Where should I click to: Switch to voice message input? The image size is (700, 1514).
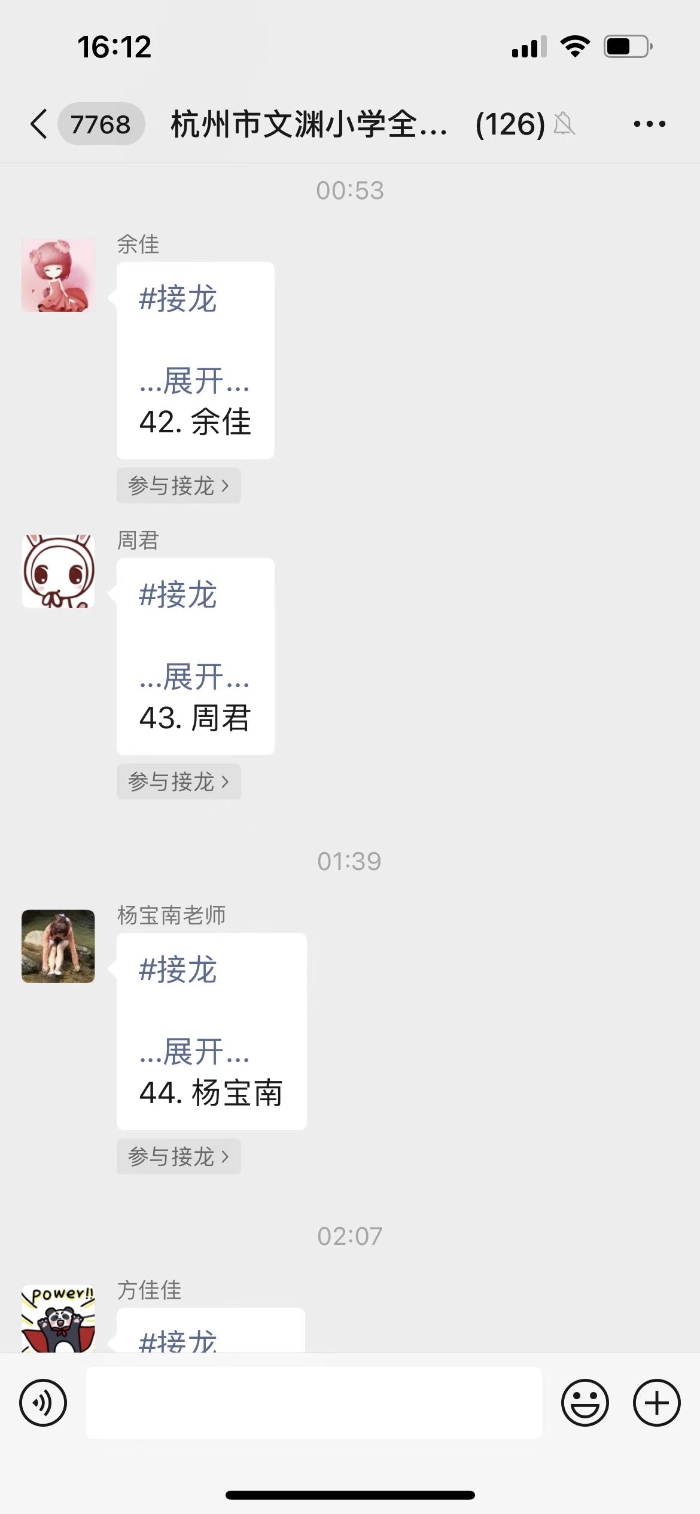pyautogui.click(x=43, y=1403)
